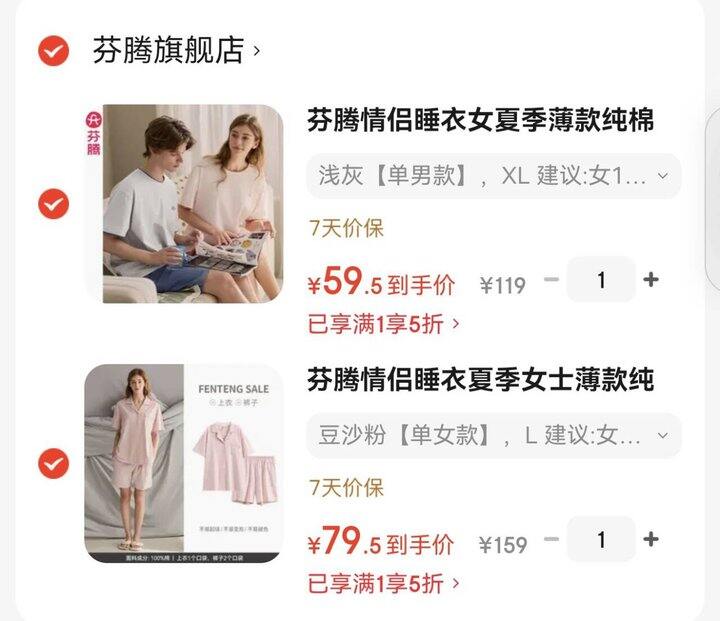Open 芬腾情侣睡衣夏季女士薄款纯 product title
720x621 pixels.
(480, 380)
